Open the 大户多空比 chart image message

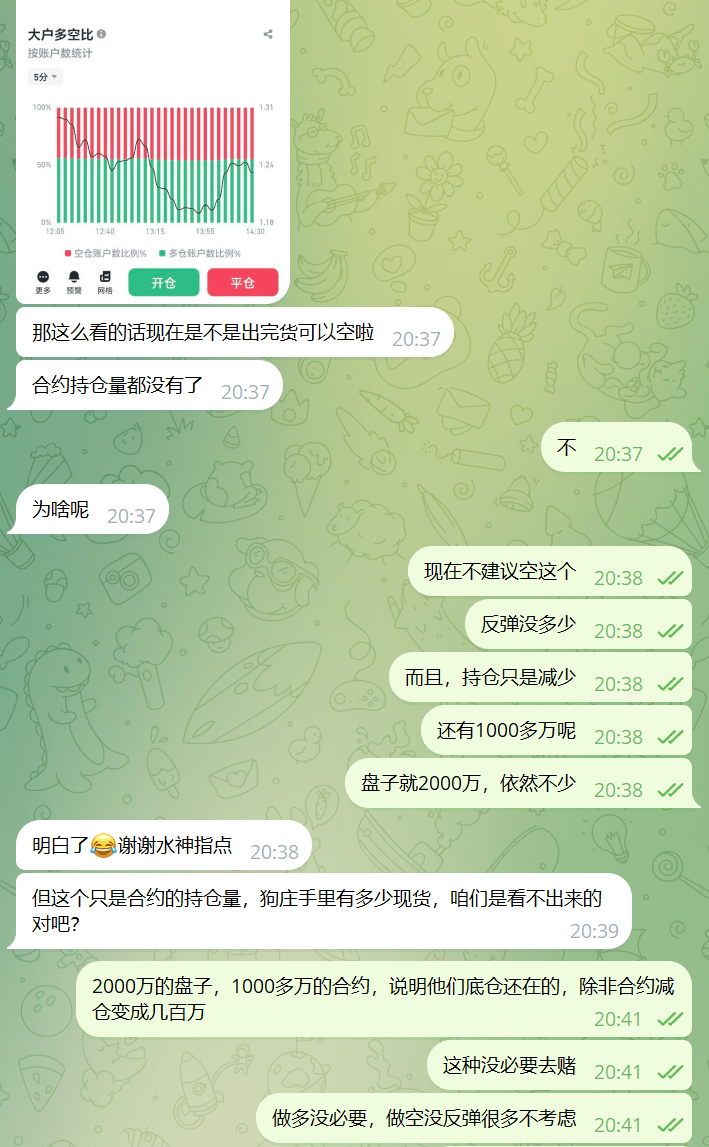pos(152,160)
